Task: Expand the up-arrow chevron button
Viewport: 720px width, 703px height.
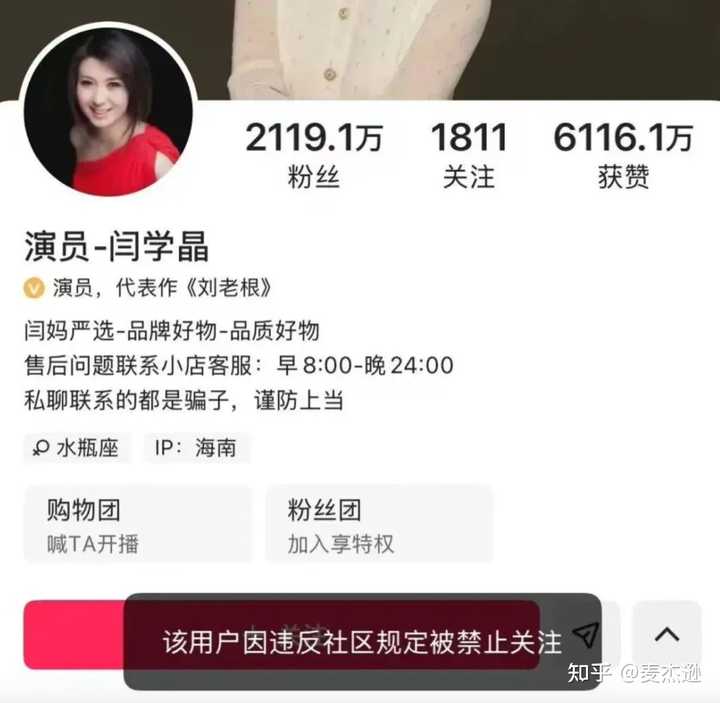Action: click(x=666, y=635)
